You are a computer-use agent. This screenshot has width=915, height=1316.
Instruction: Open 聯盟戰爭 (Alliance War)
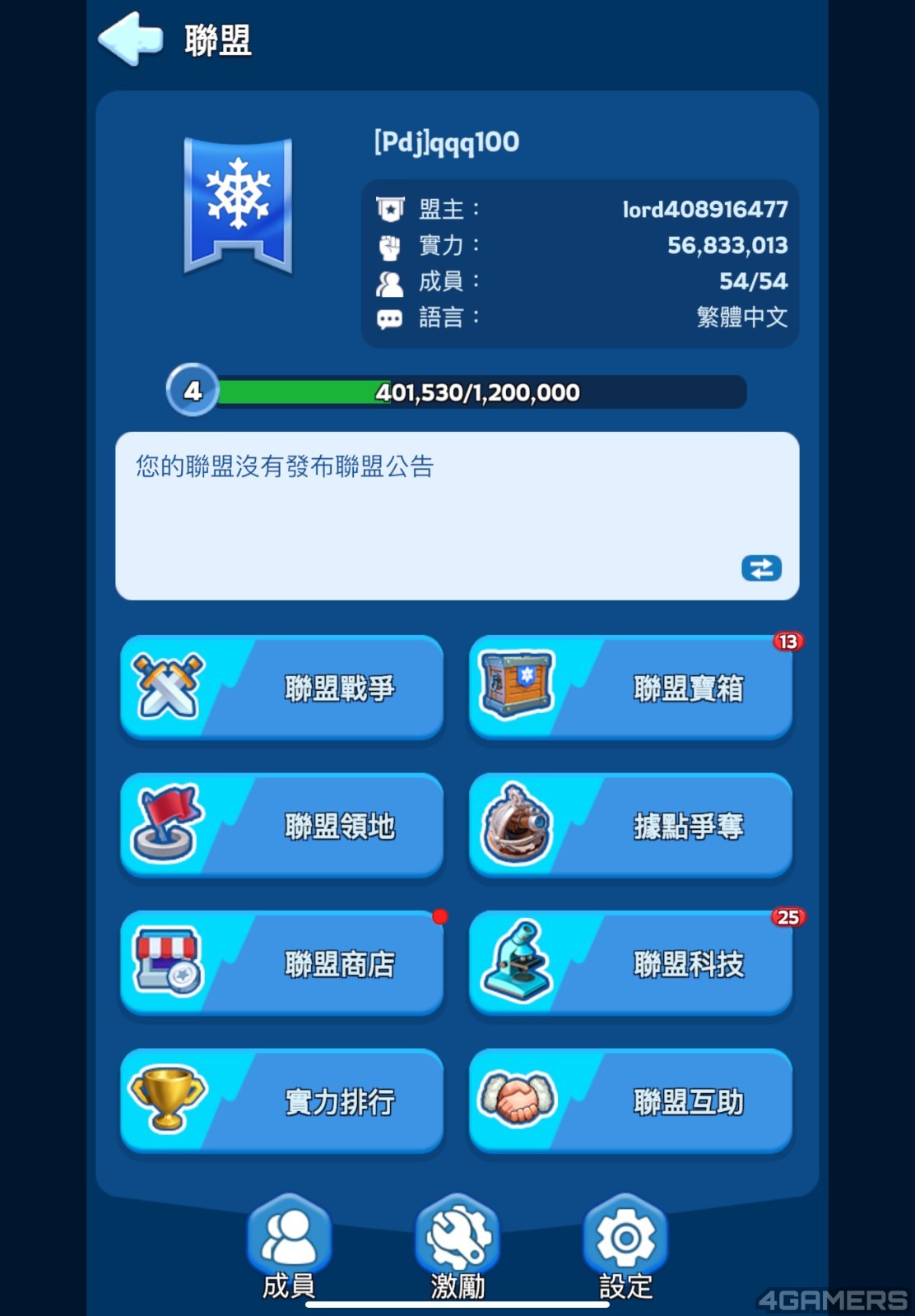(x=281, y=688)
